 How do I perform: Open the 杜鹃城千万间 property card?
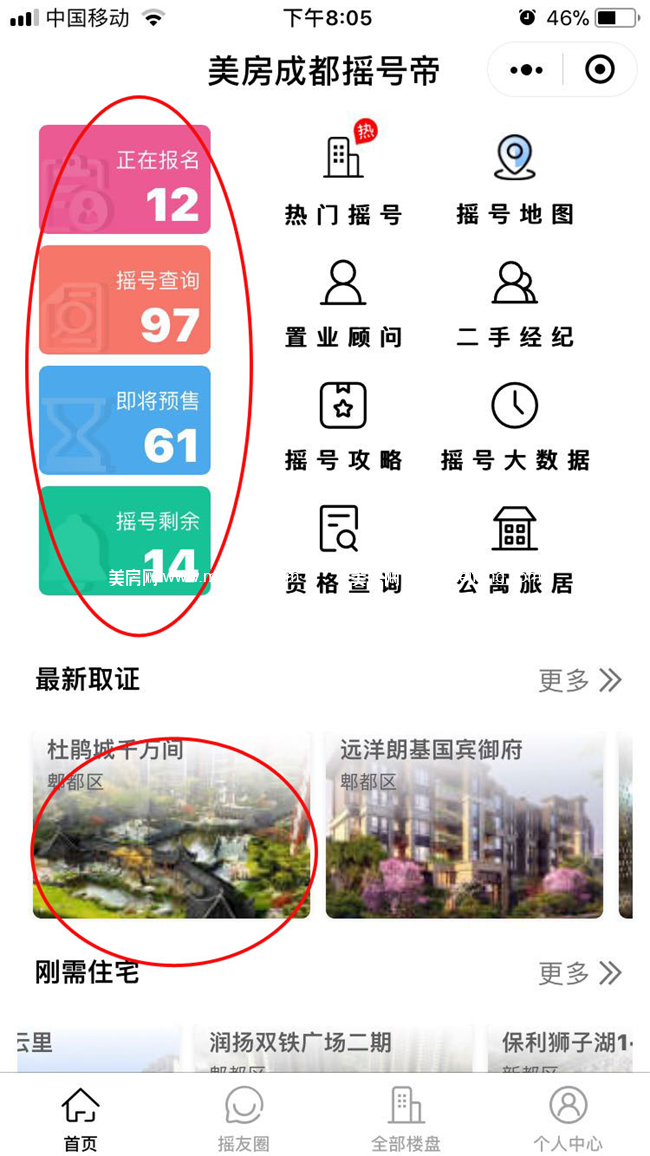coord(172,825)
